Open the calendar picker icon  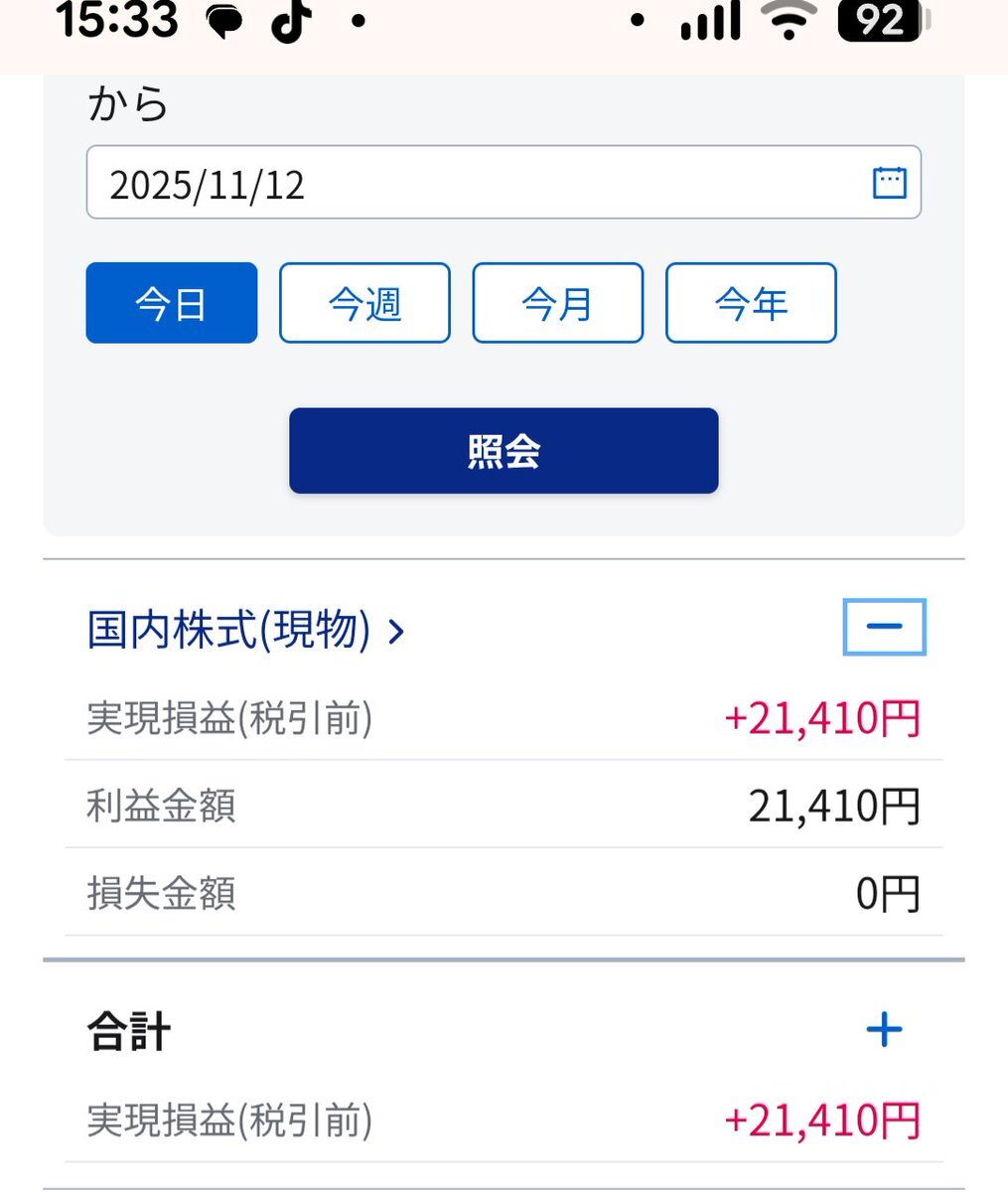tap(889, 183)
